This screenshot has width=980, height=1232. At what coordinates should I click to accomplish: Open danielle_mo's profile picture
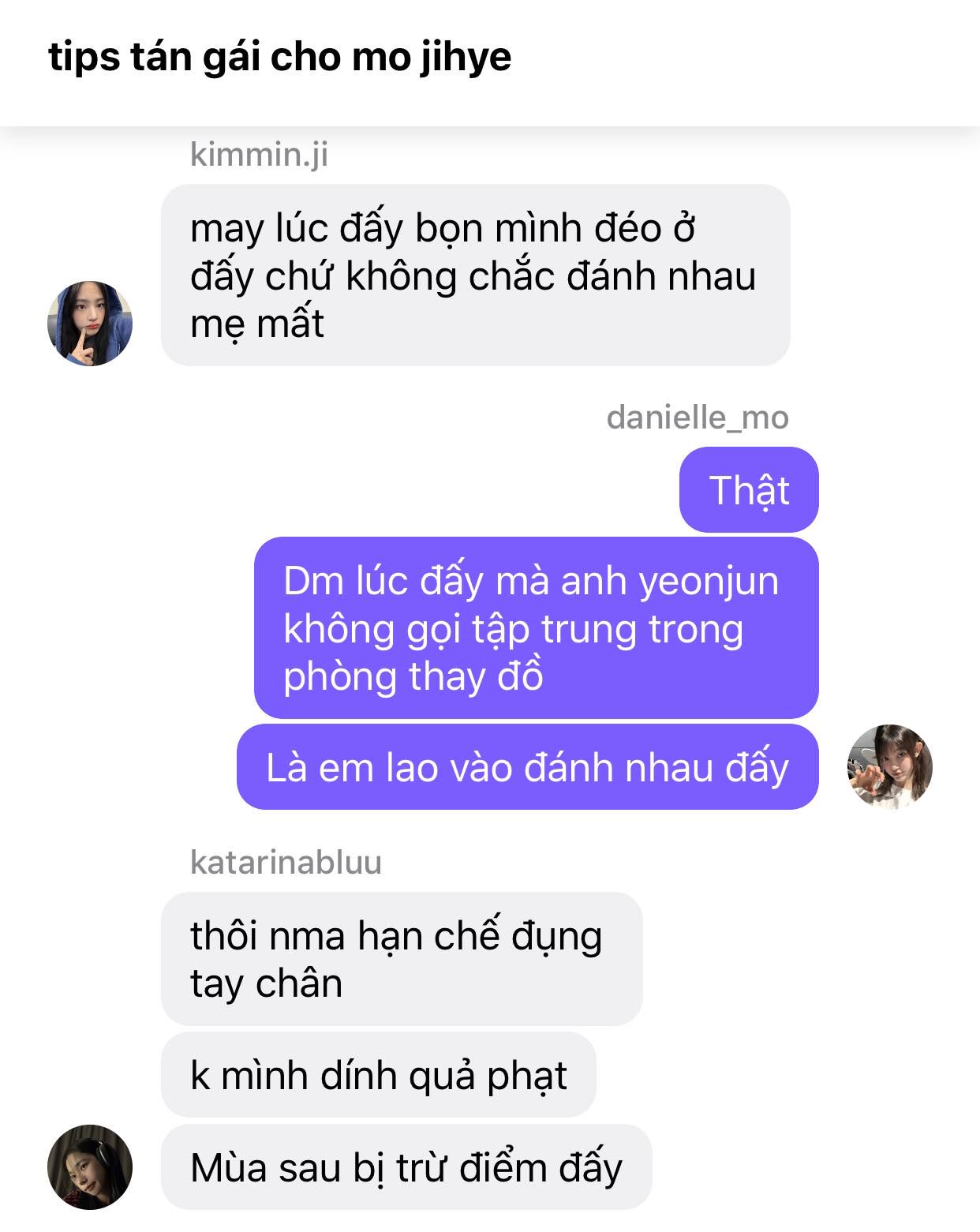point(889,767)
